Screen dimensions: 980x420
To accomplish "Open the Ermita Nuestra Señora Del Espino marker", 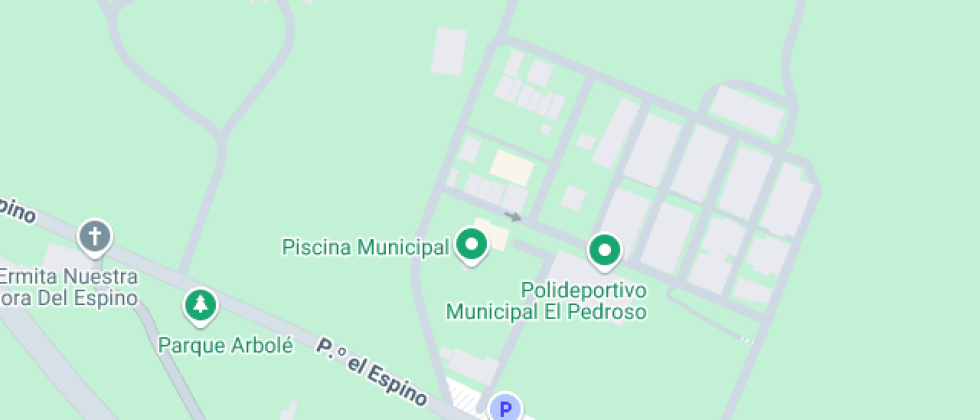I will (95, 237).
